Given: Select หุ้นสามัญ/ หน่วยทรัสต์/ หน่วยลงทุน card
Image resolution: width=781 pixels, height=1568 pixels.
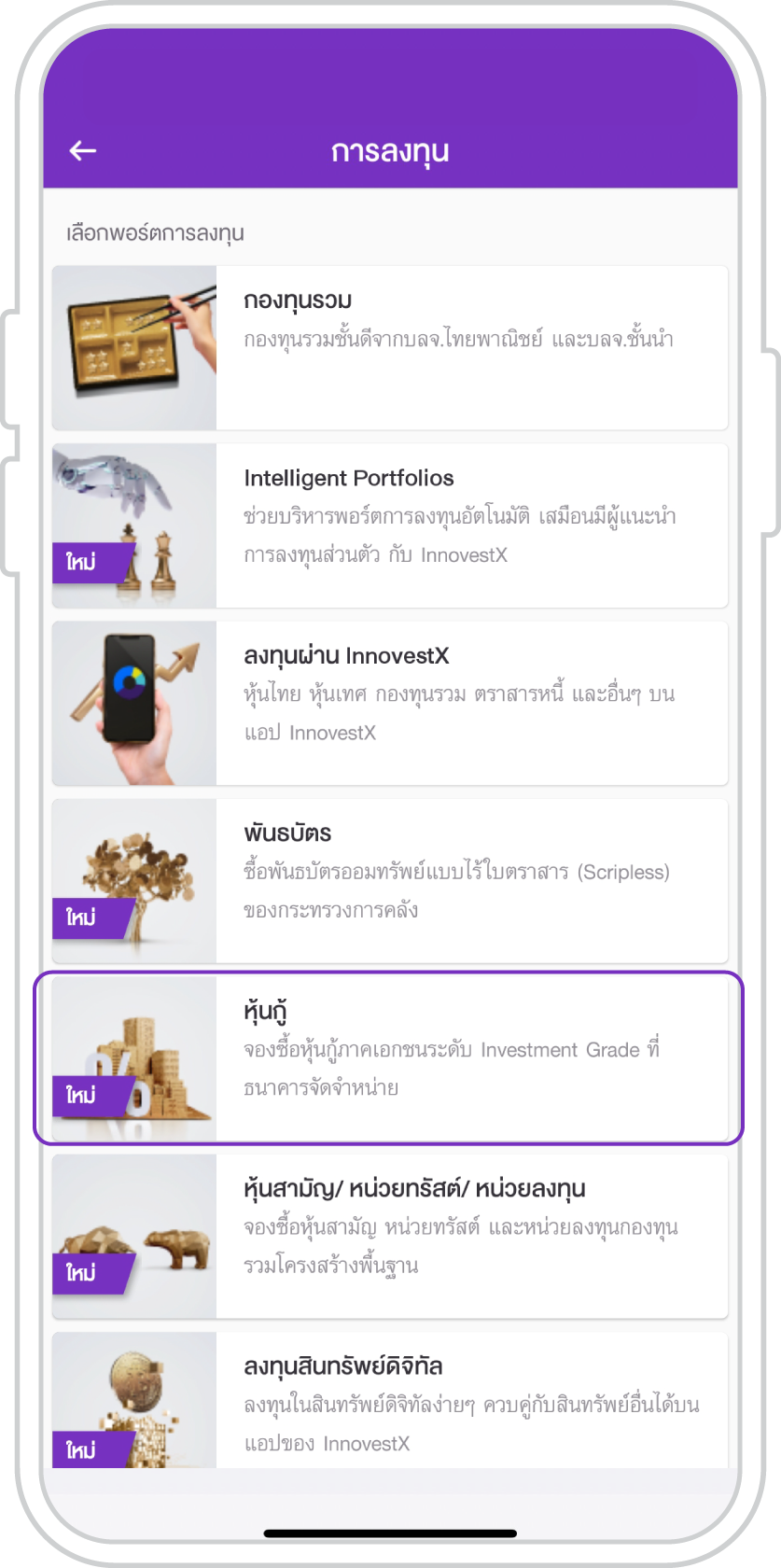Looking at the screenshot, I should click(x=390, y=1236).
